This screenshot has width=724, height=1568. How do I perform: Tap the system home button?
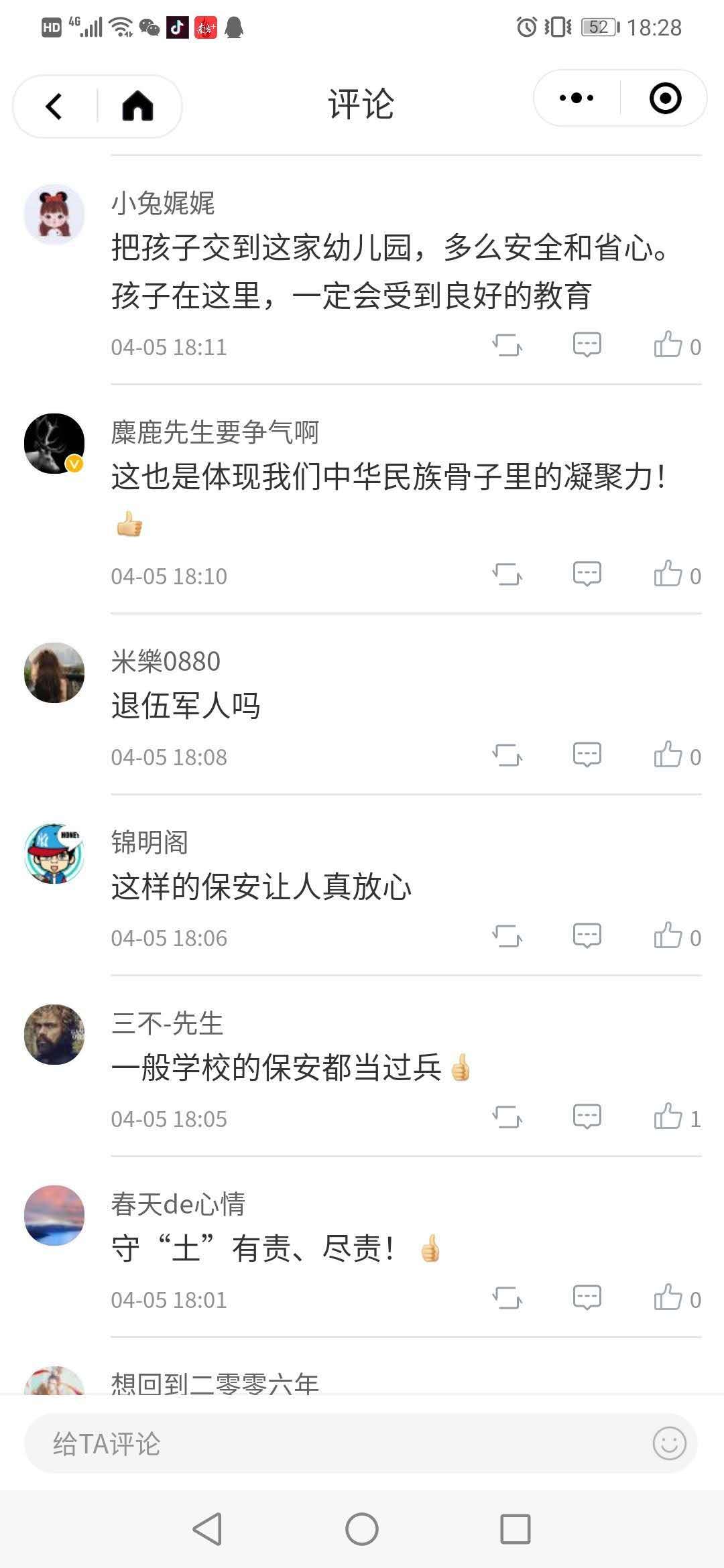point(362,1530)
